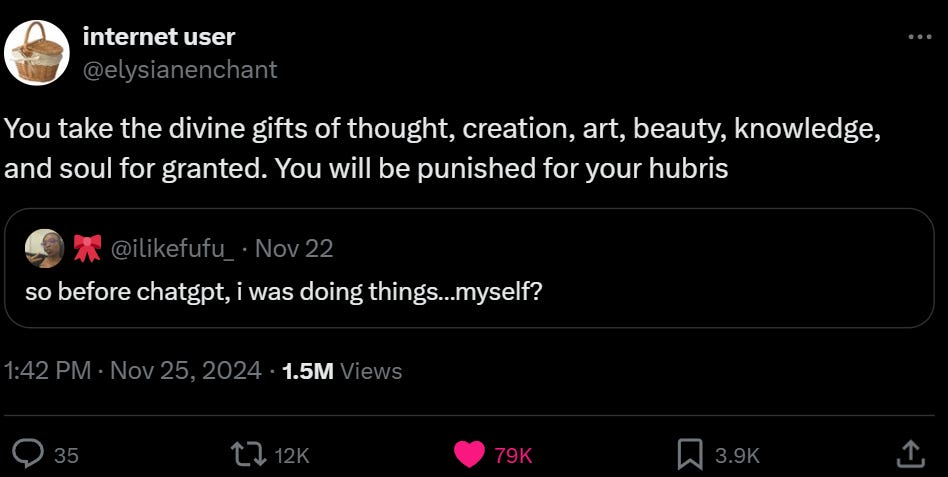Reply to this post via comment icon
Viewport: 948px width, 477px height.
(32, 455)
